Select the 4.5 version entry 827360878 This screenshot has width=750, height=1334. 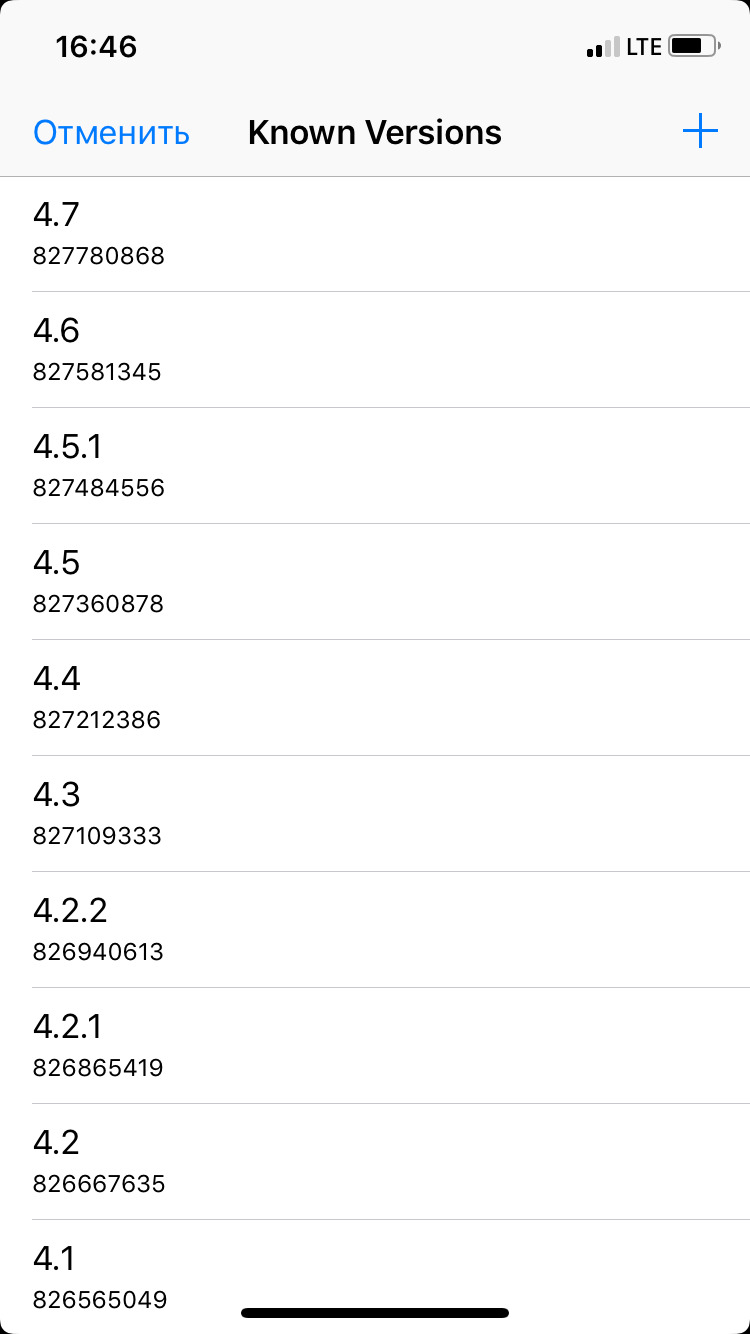click(375, 582)
